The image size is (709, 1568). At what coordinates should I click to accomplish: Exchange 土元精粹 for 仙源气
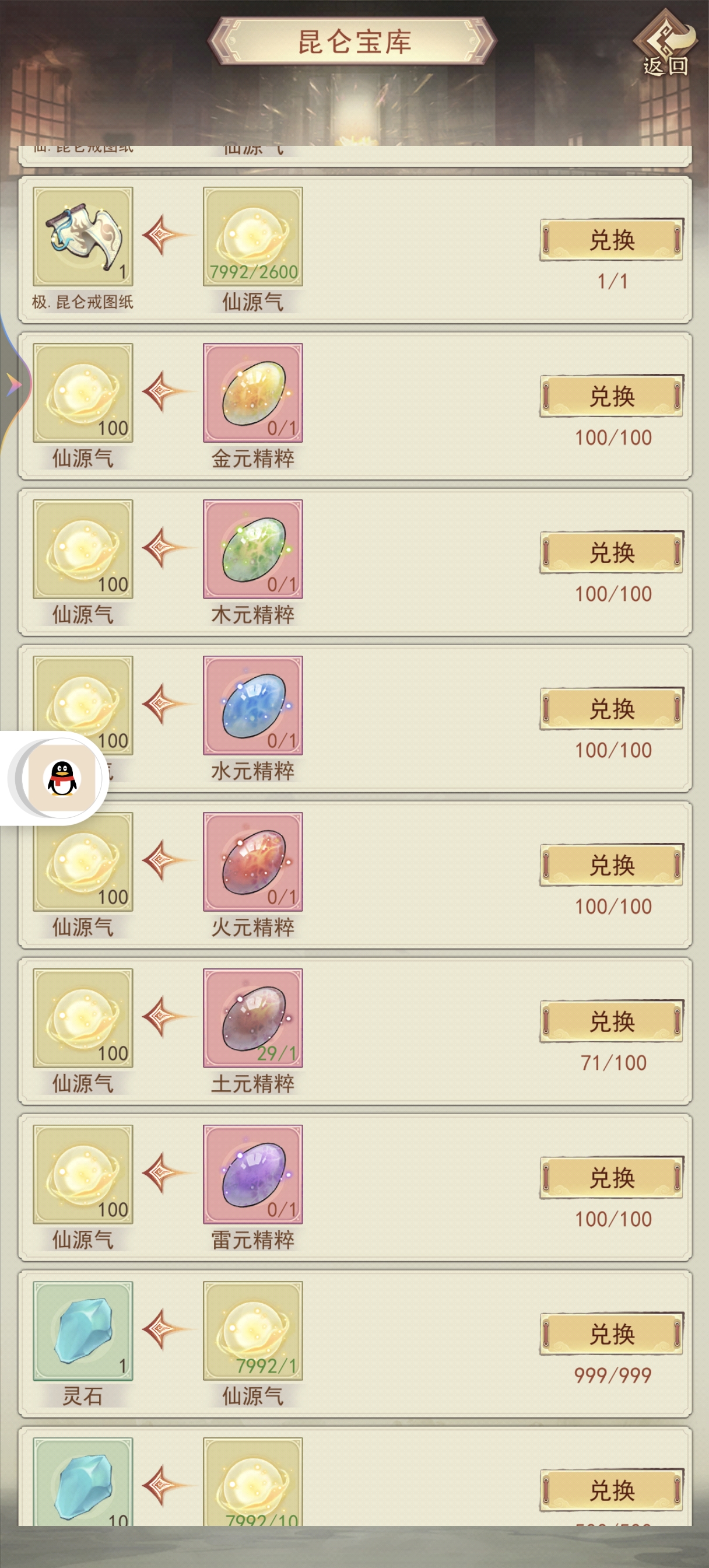612,1021
